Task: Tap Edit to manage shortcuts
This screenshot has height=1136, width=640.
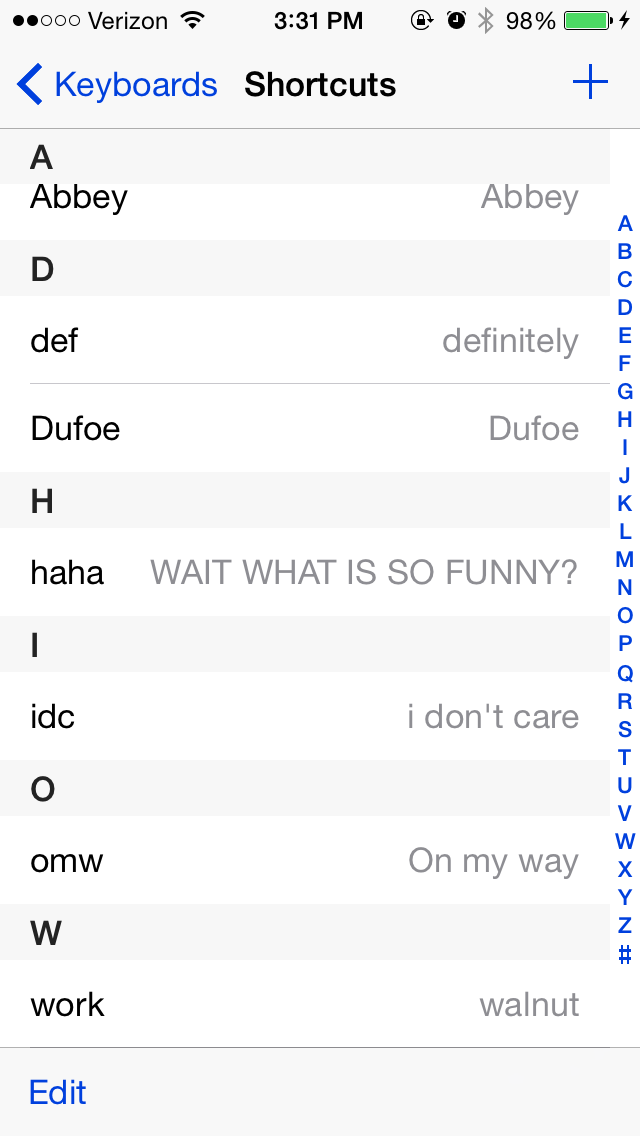Action: 57,1092
